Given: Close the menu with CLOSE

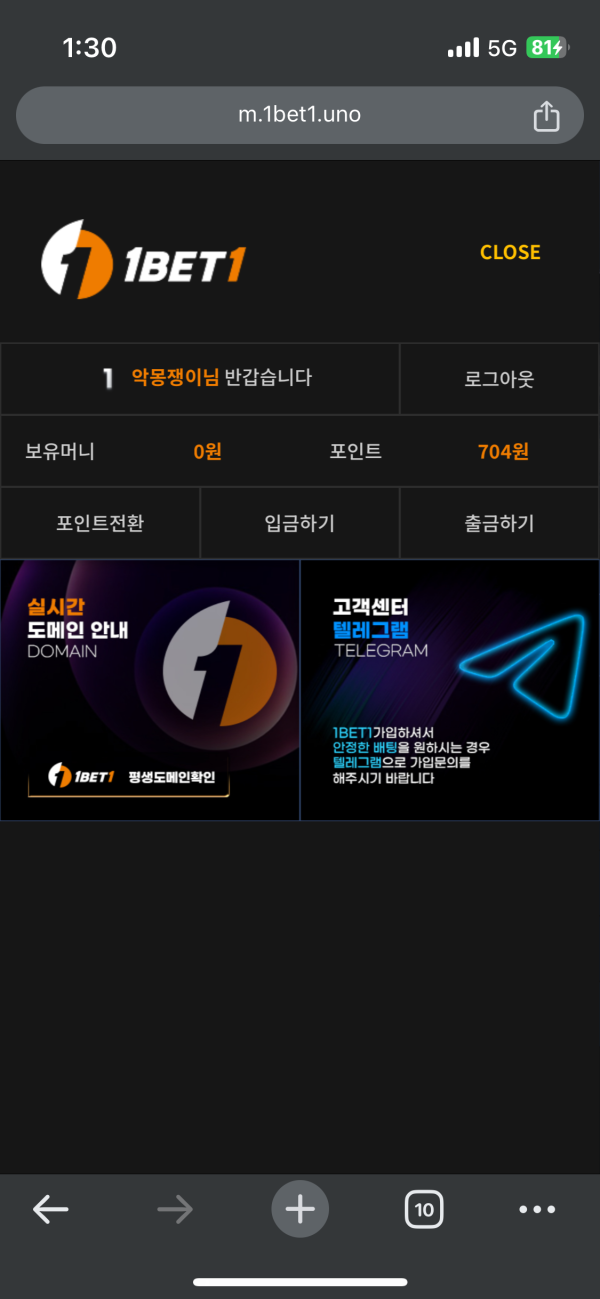Looking at the screenshot, I should tap(510, 253).
